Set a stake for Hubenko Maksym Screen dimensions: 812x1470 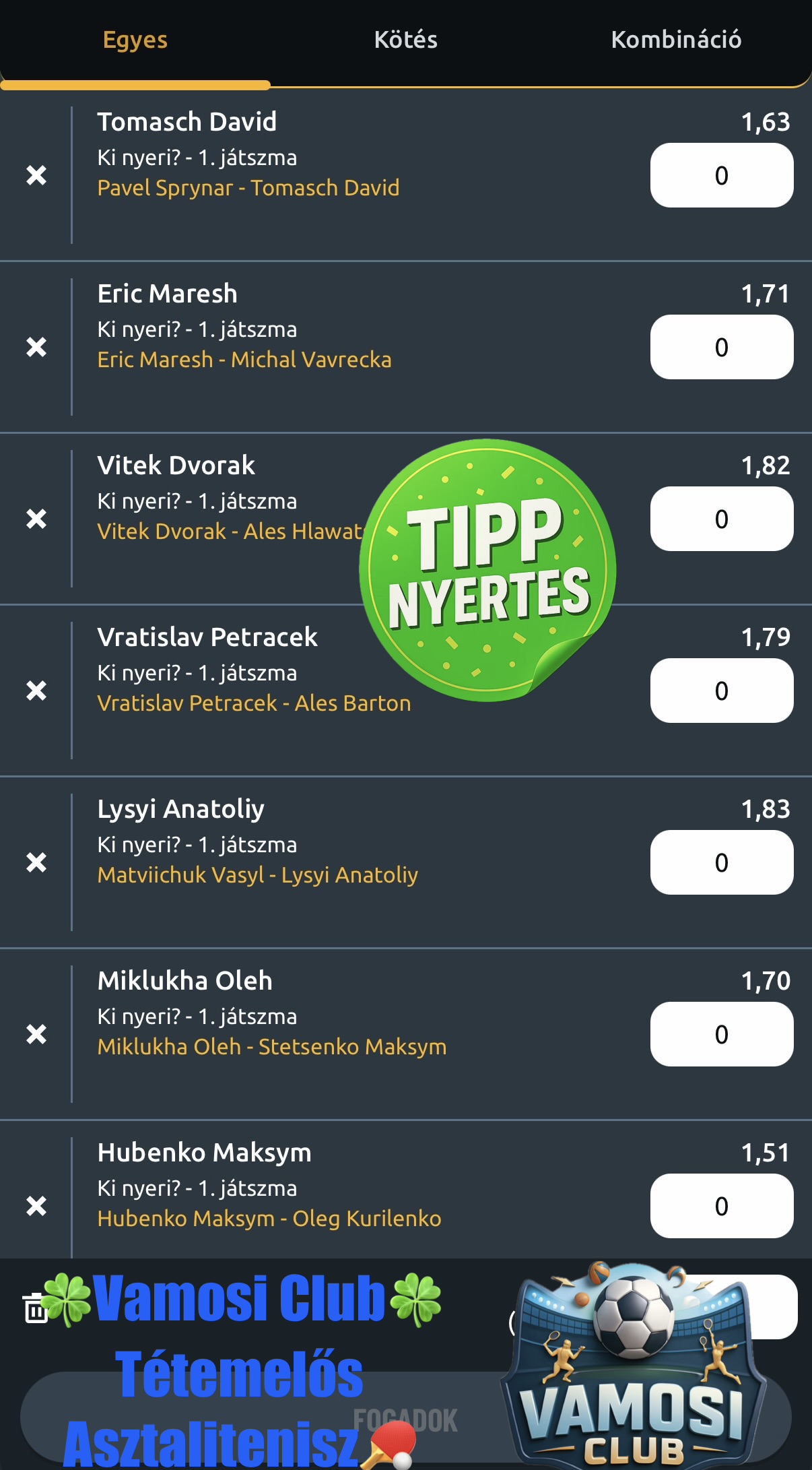click(721, 1206)
